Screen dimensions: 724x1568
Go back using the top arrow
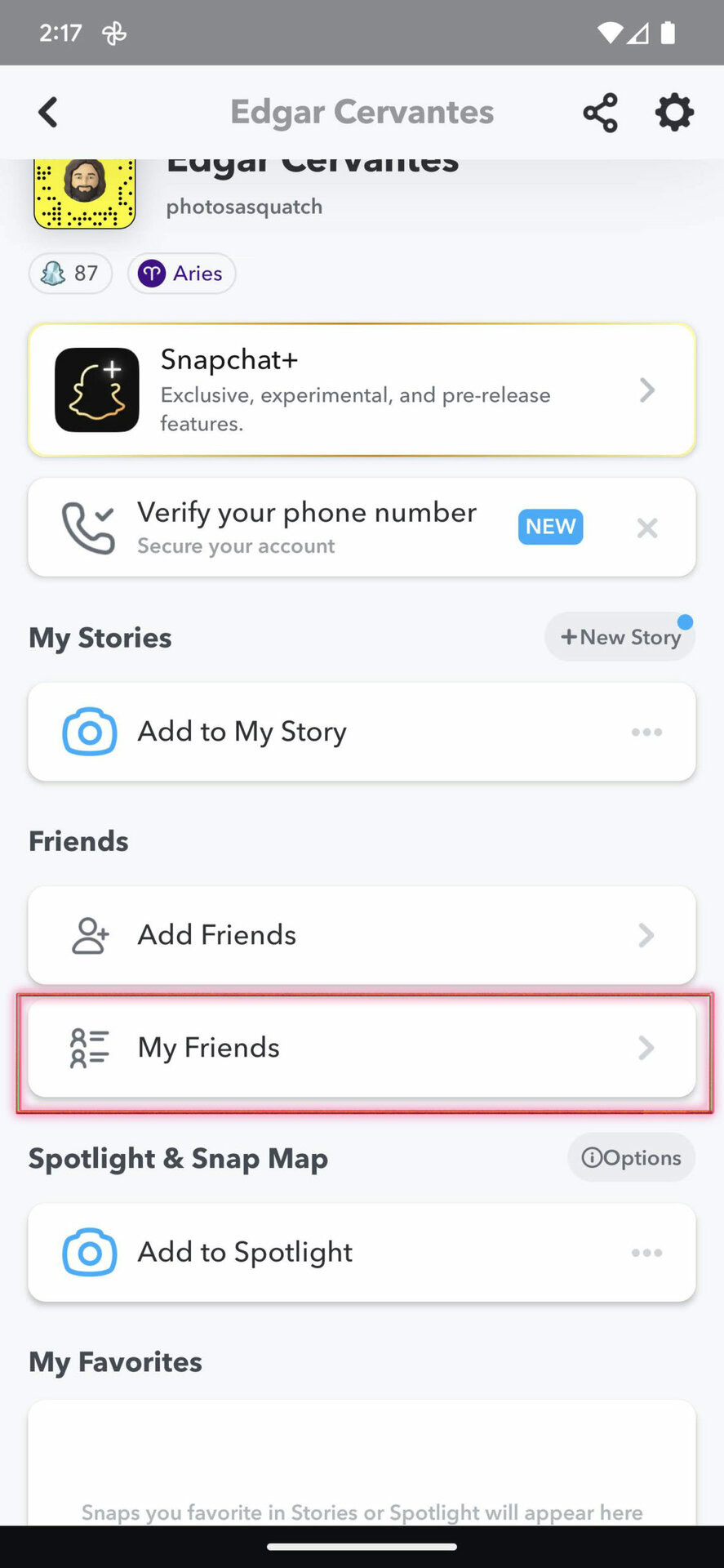pos(48,113)
